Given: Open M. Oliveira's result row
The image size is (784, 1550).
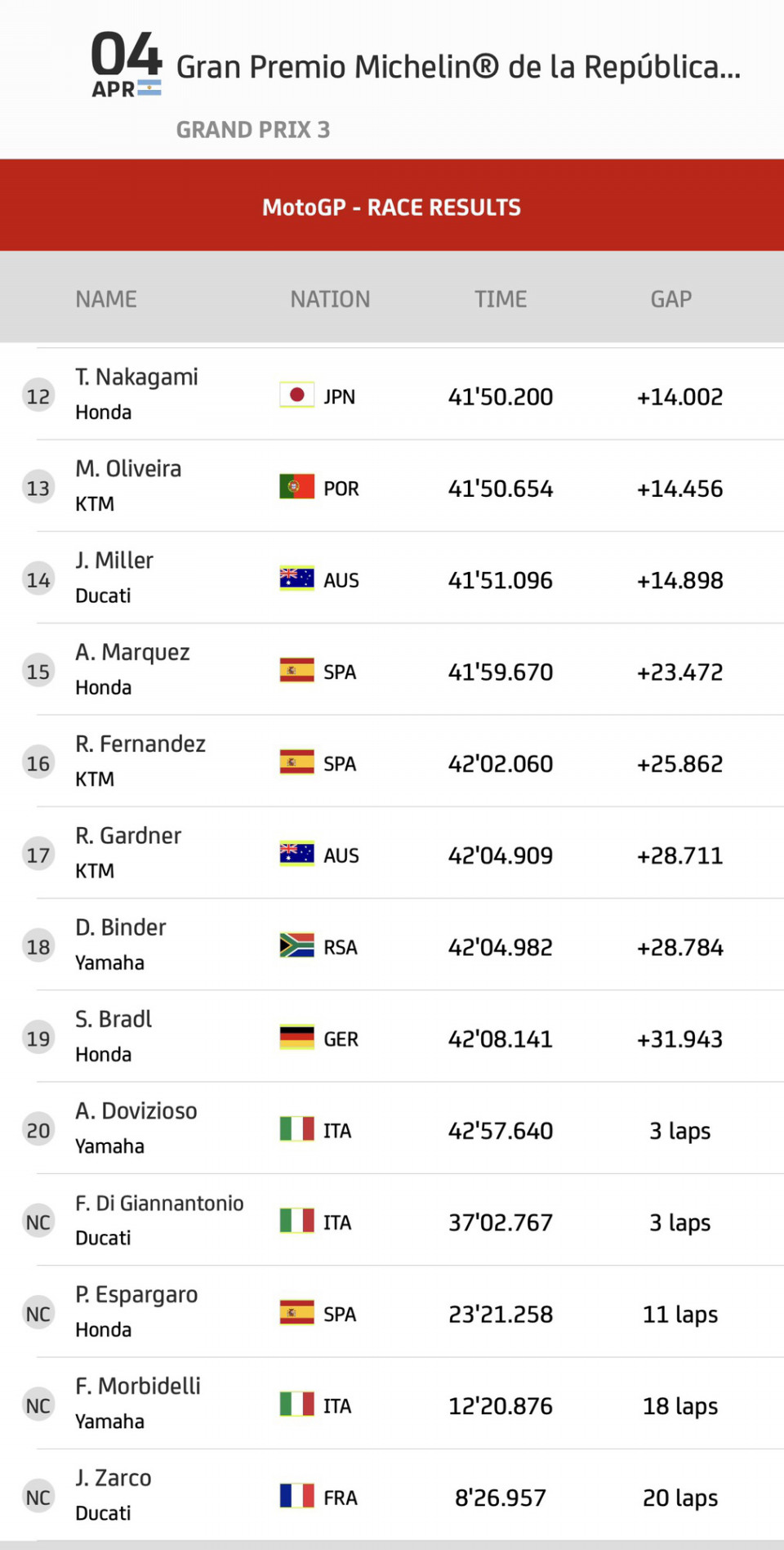Looking at the screenshot, I should coord(392,487).
